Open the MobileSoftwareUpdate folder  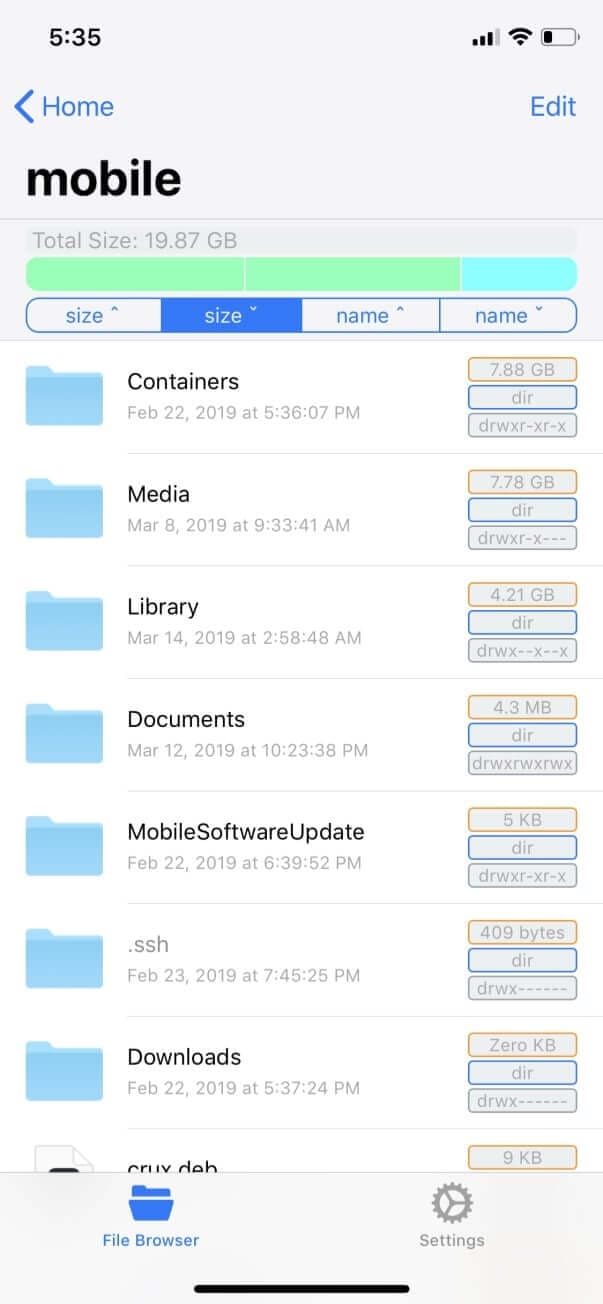pos(301,847)
